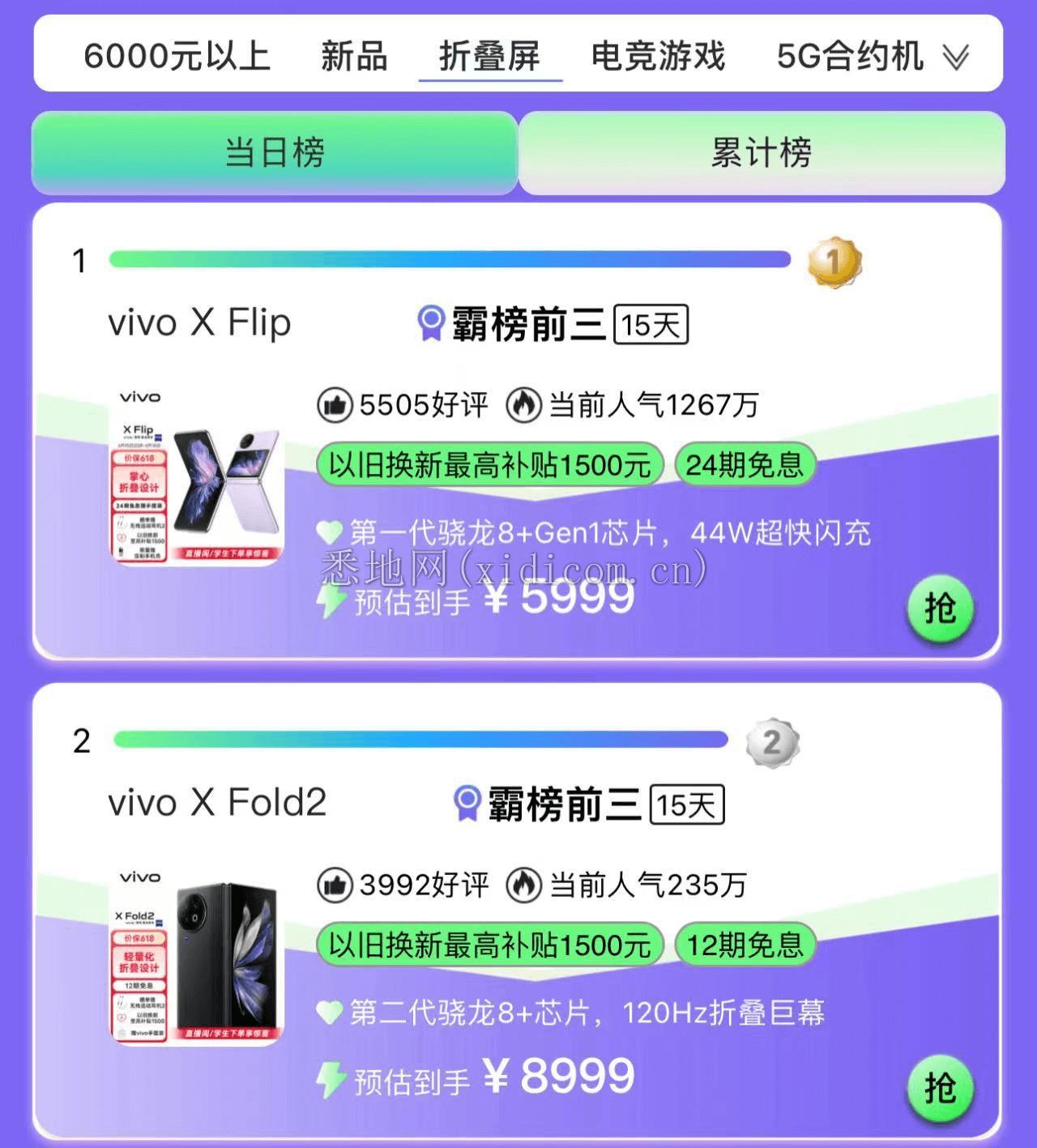1037x1148 pixels.
Task: Open the vivo X Fold2 product thumbnail
Action: coord(192,948)
